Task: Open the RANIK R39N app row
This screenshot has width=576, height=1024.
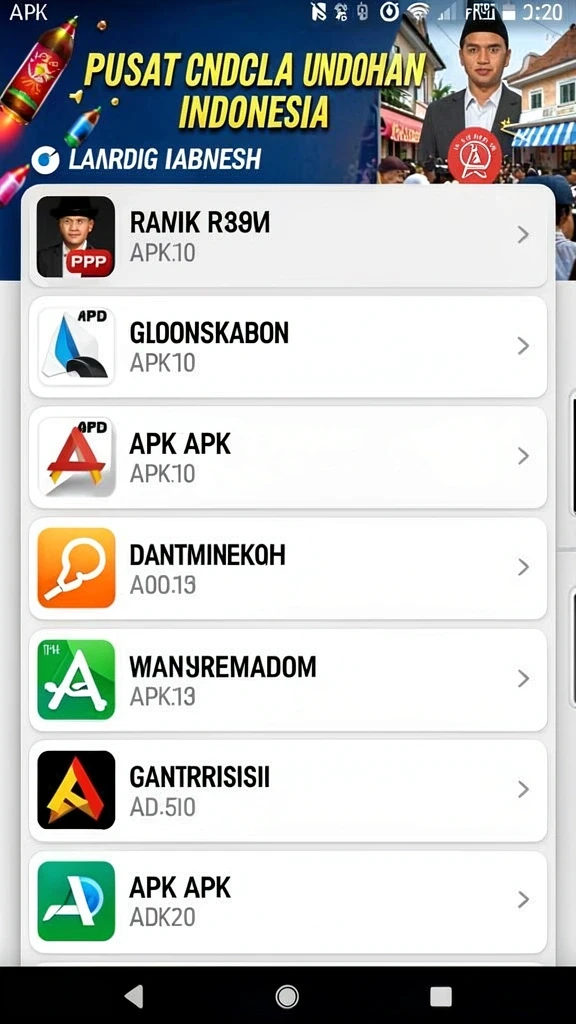Action: click(x=288, y=235)
